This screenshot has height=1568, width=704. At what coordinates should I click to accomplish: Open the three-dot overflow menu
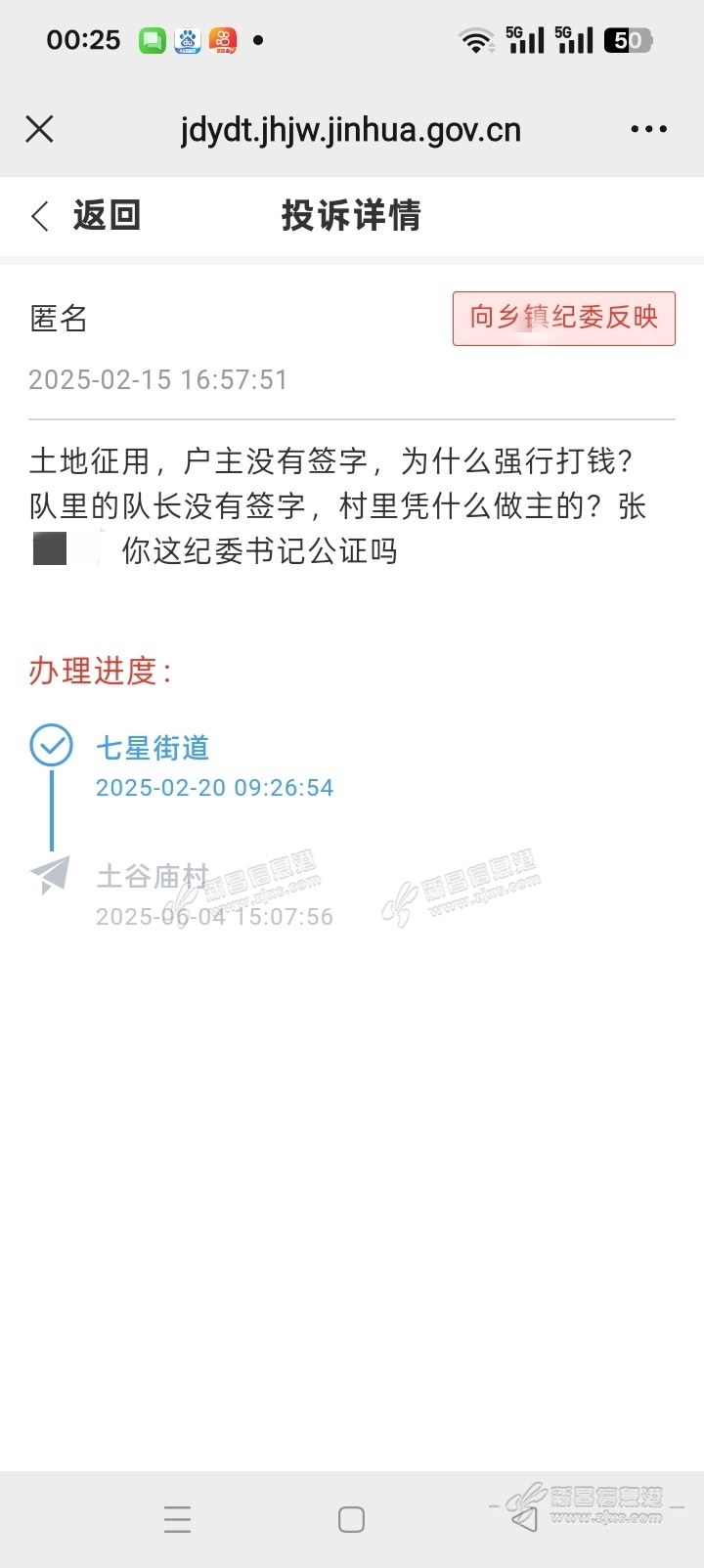tap(648, 129)
